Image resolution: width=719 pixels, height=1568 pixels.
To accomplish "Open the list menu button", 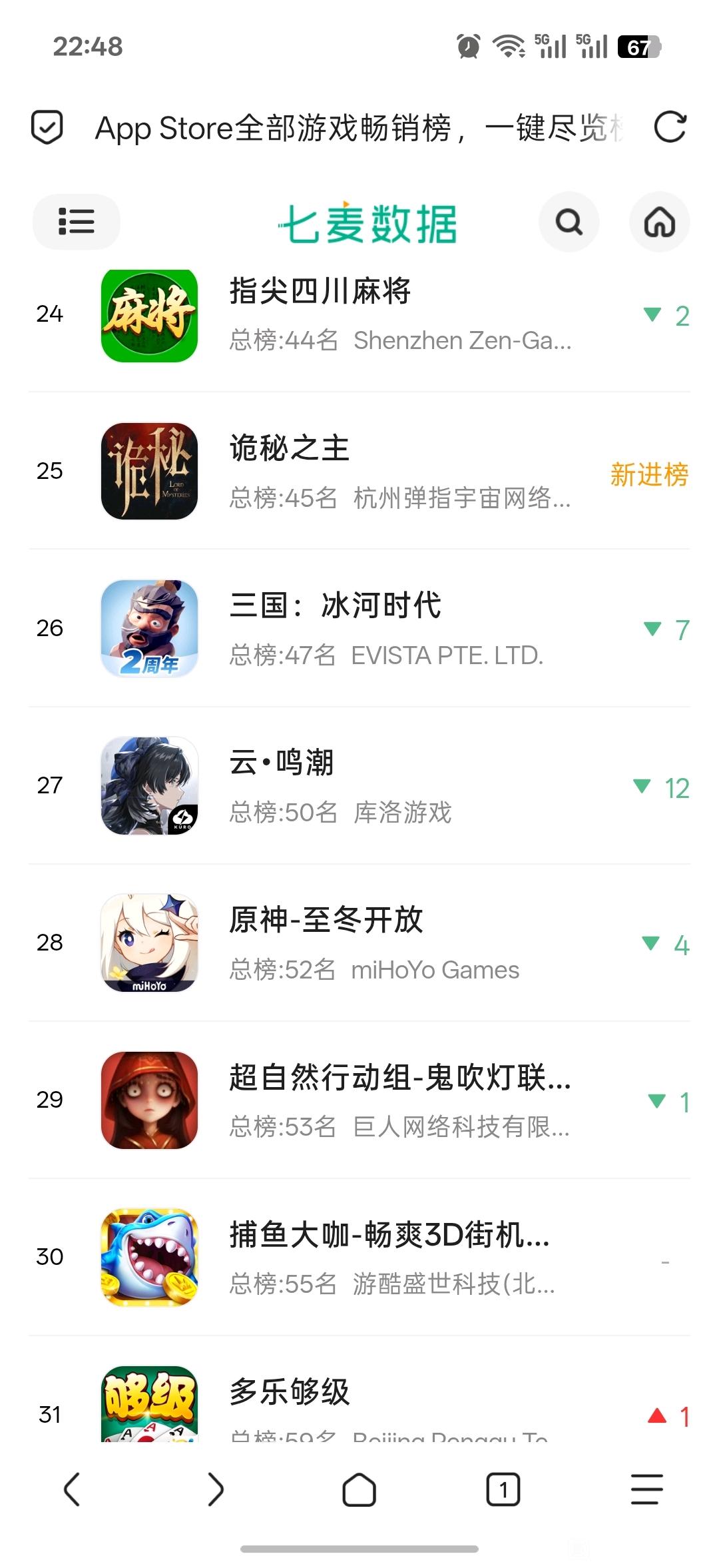I will tap(77, 221).
